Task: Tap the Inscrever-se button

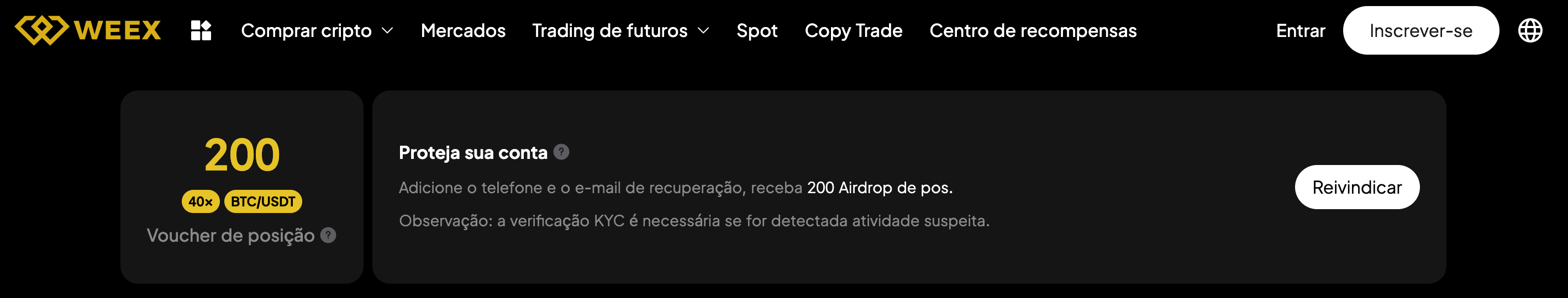Action: [x=1420, y=30]
